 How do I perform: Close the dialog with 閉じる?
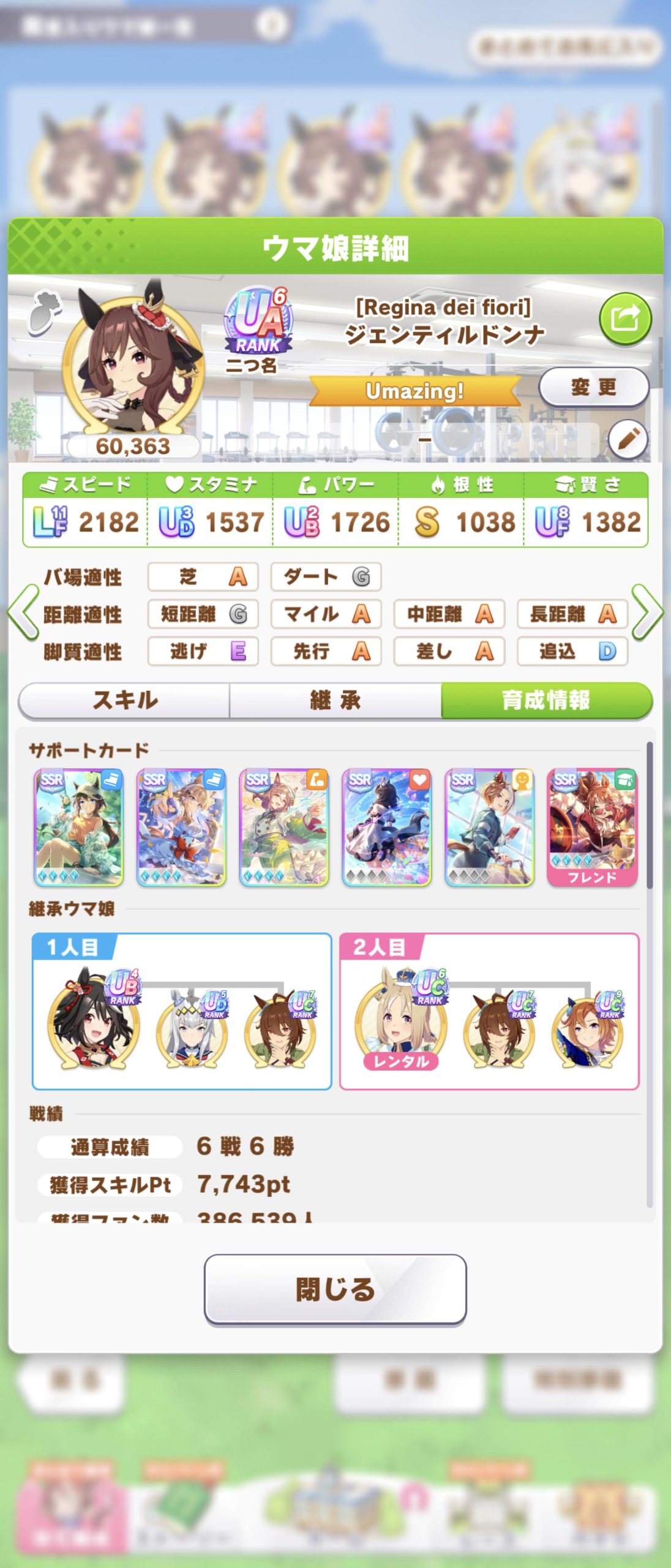335,1289
